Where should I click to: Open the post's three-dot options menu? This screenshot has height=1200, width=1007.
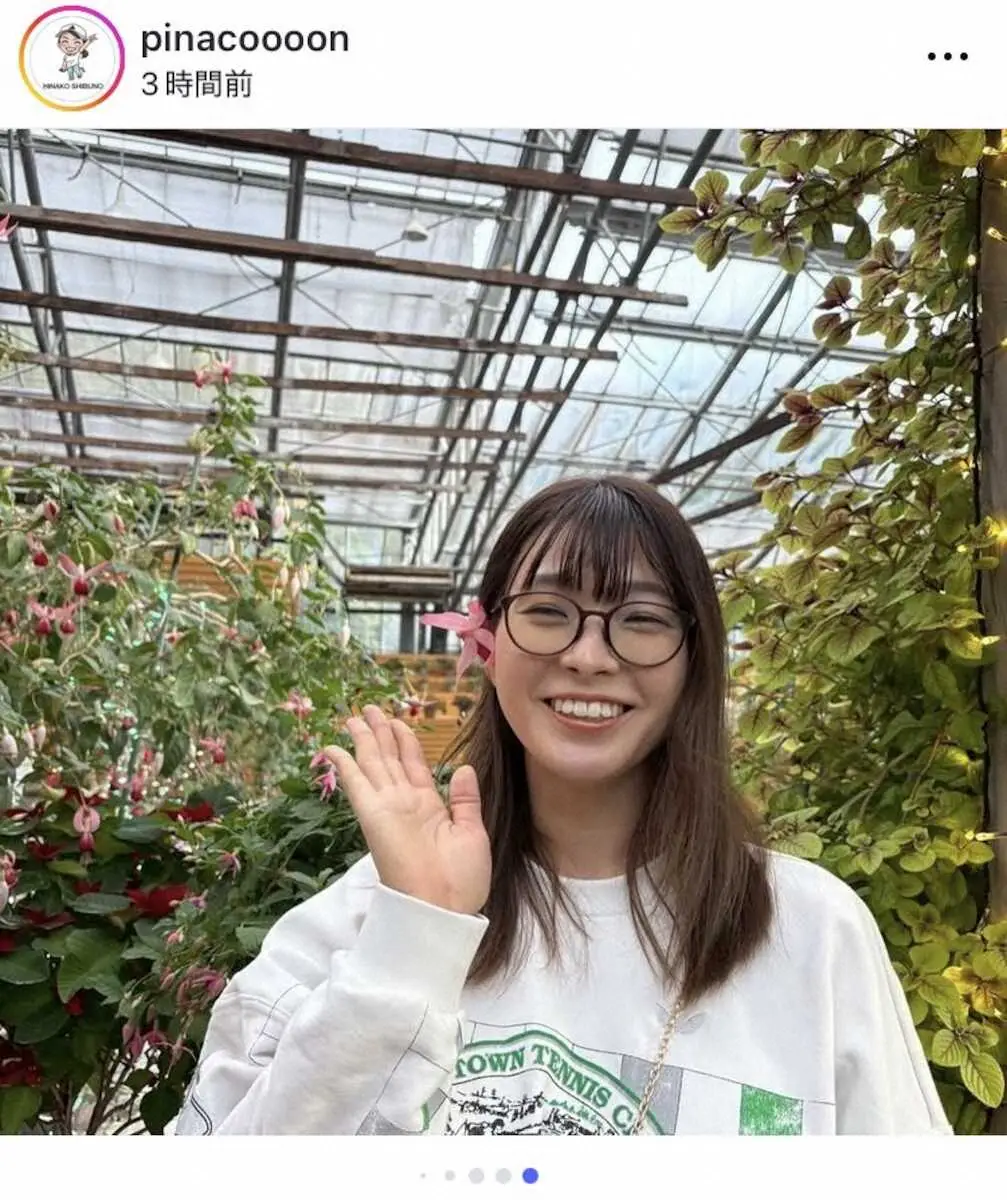(946, 56)
